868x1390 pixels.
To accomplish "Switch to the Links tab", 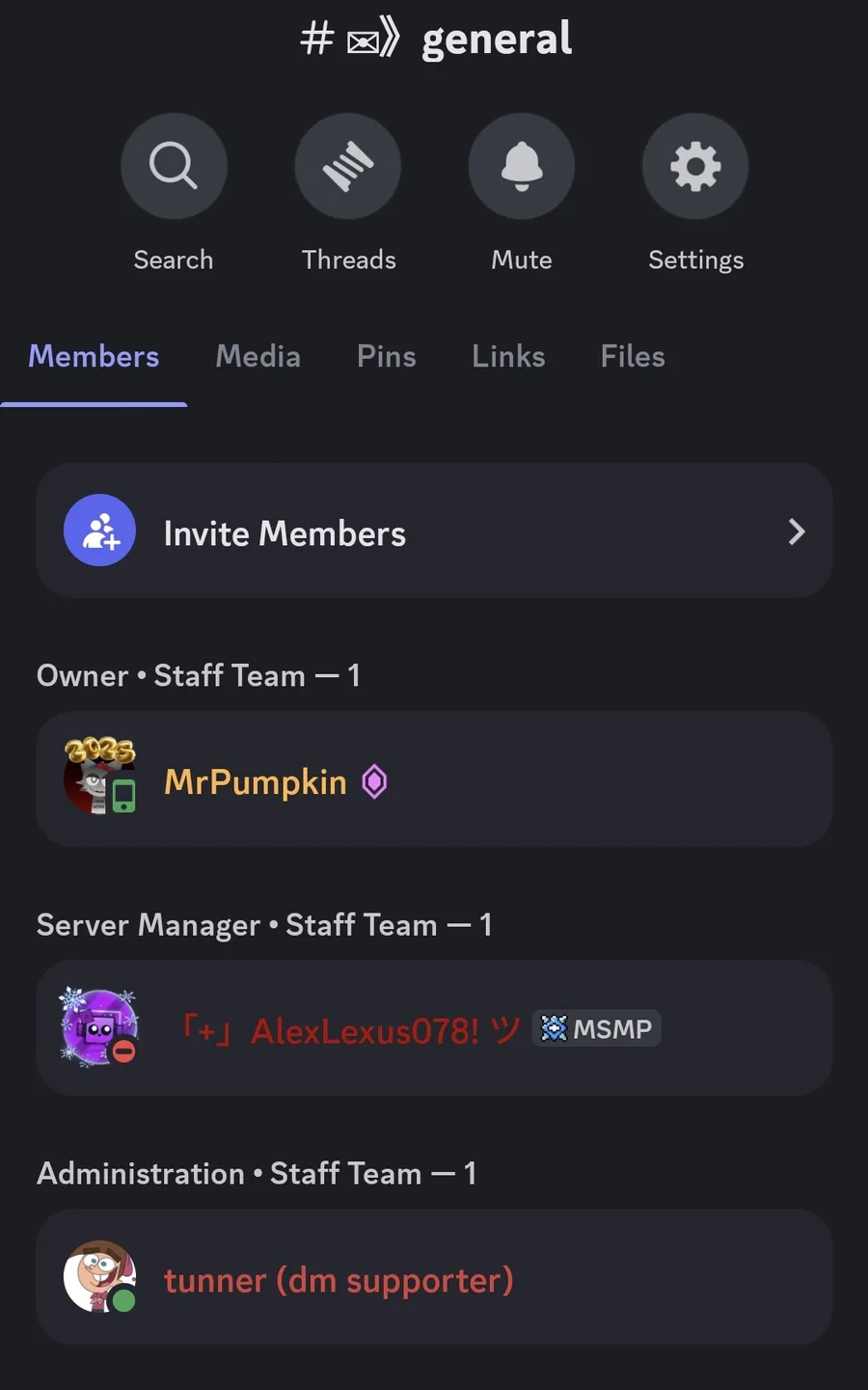I will (508, 357).
